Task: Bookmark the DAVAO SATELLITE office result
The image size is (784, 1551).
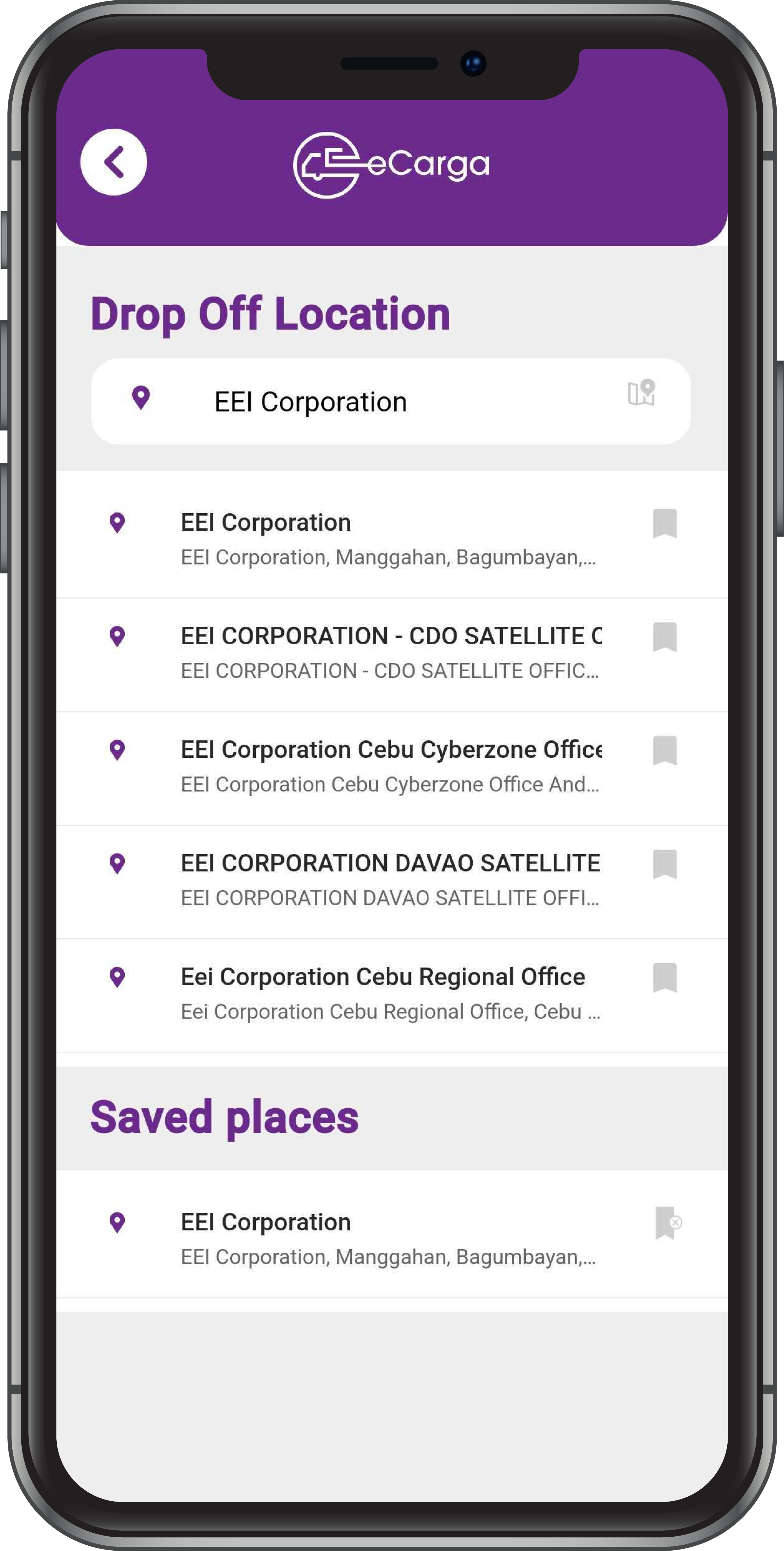Action: click(664, 864)
